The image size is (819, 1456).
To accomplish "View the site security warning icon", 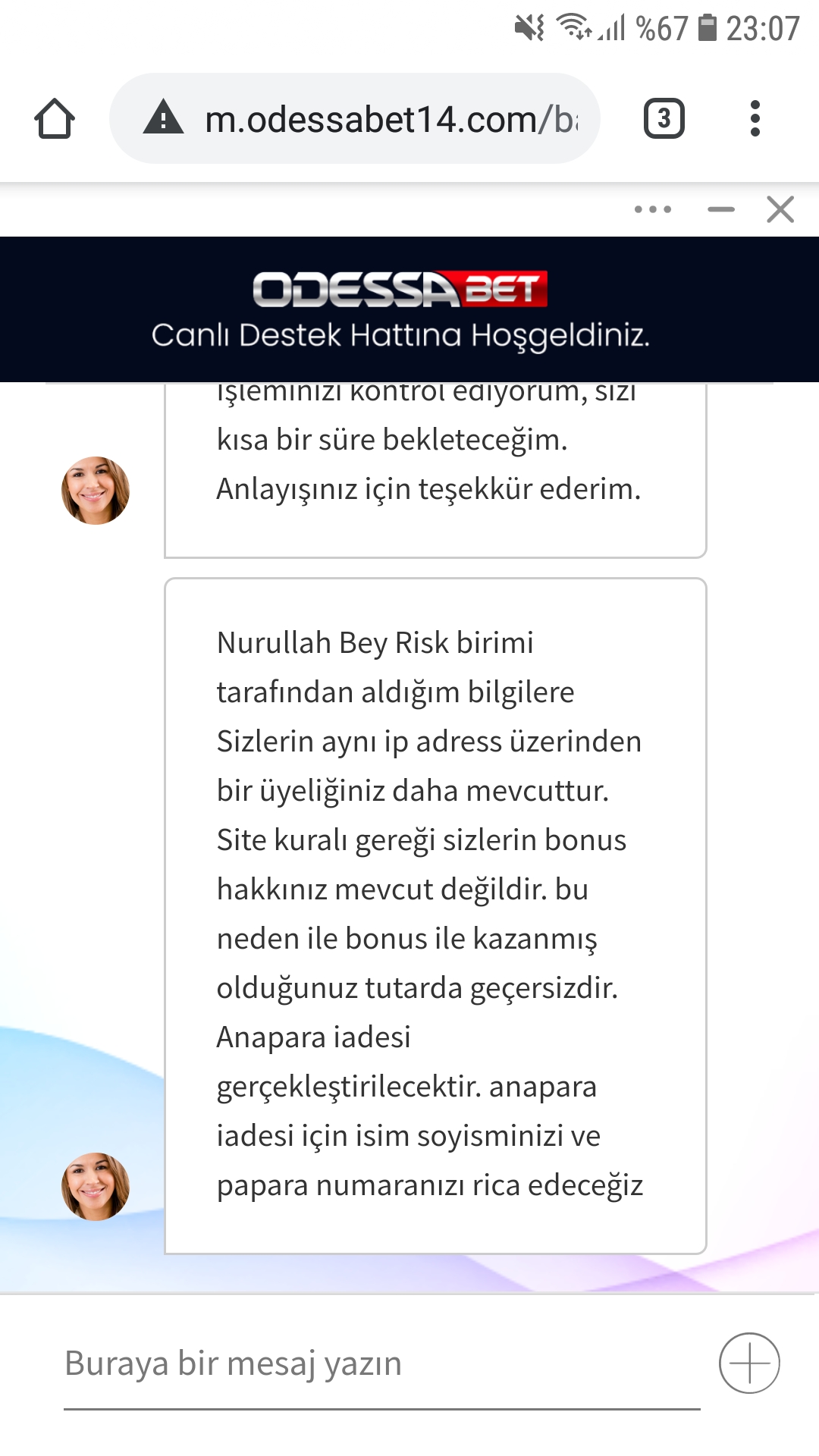I will pos(164,118).
